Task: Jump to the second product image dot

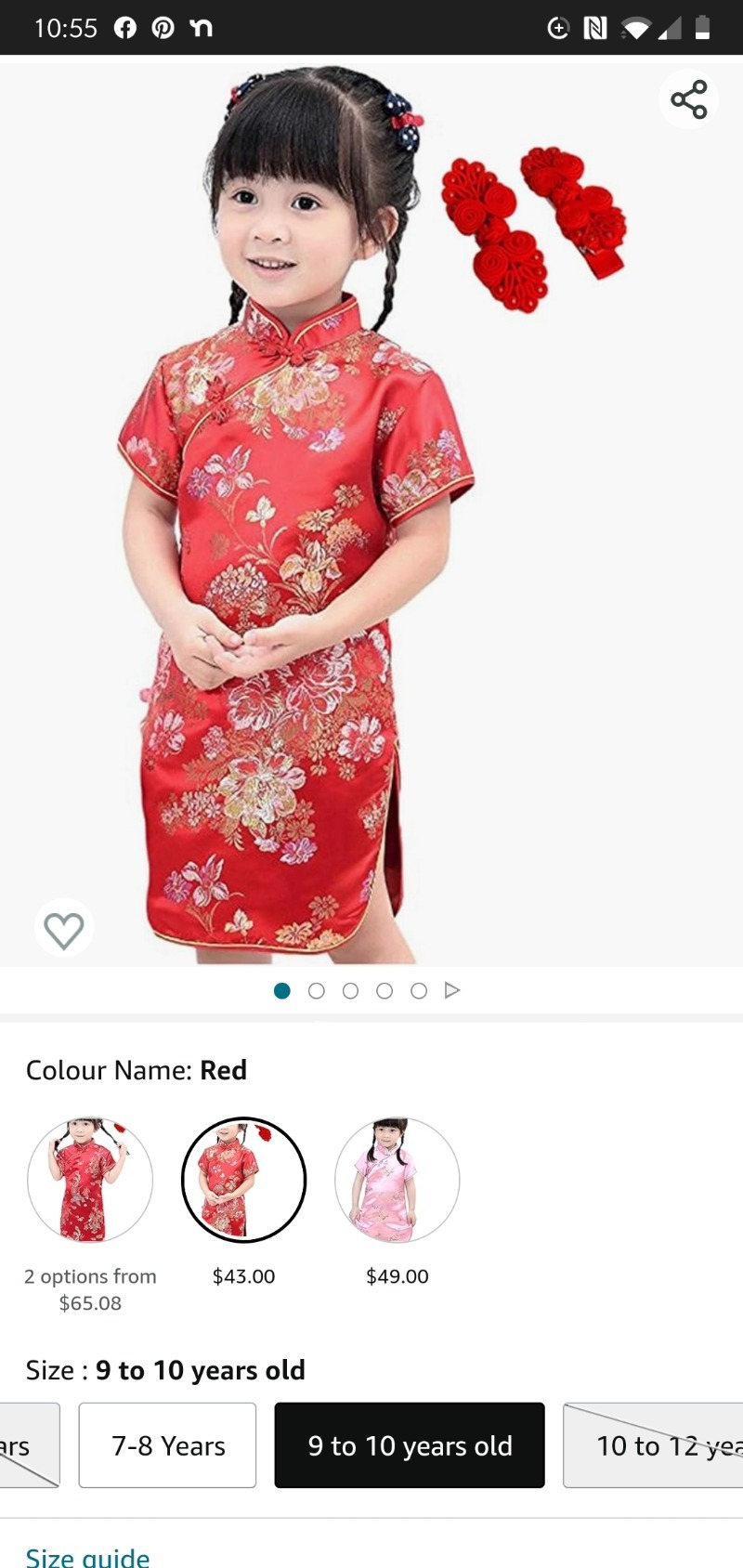Action: coord(317,991)
